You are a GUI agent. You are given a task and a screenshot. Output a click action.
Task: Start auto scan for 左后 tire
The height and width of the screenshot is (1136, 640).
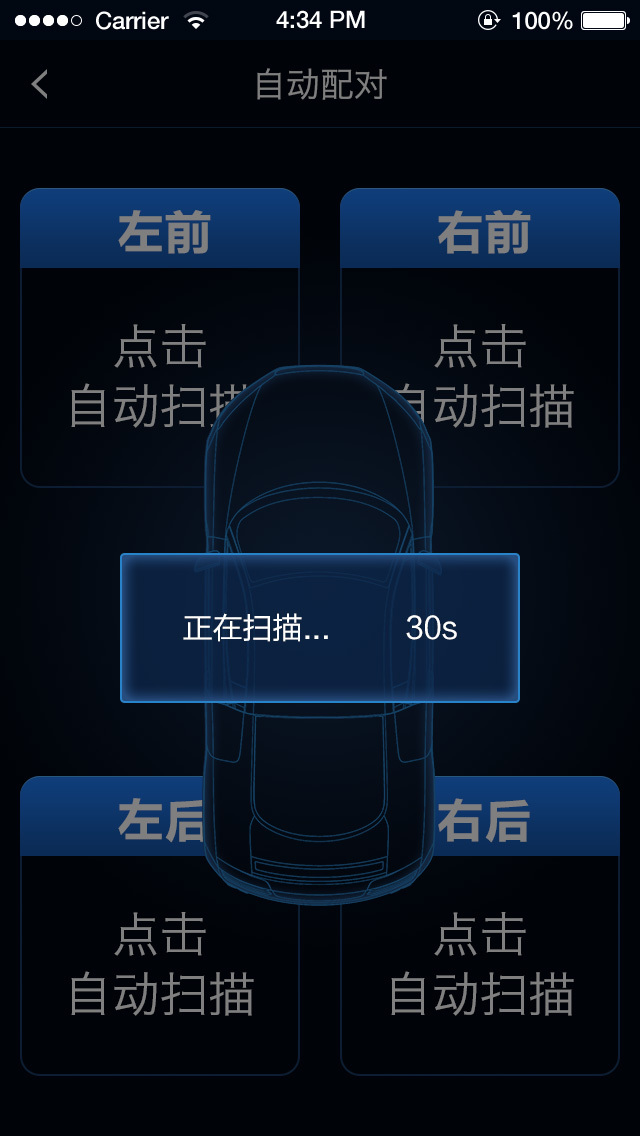(x=130, y=965)
